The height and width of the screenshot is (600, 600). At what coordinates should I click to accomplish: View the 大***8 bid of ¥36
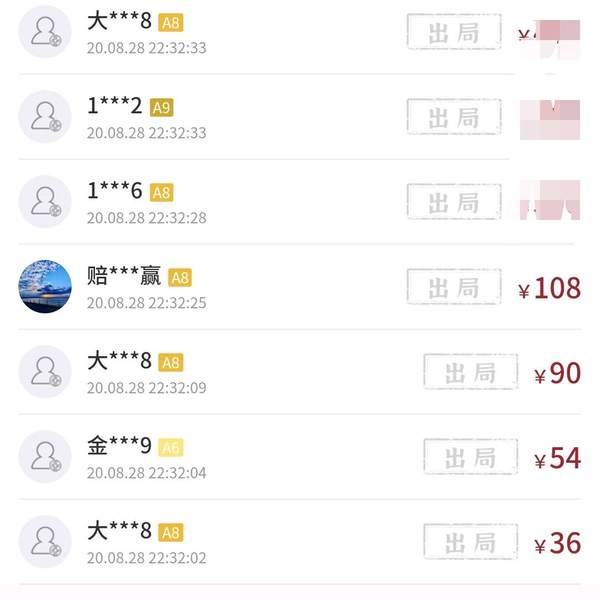[x=300, y=542]
